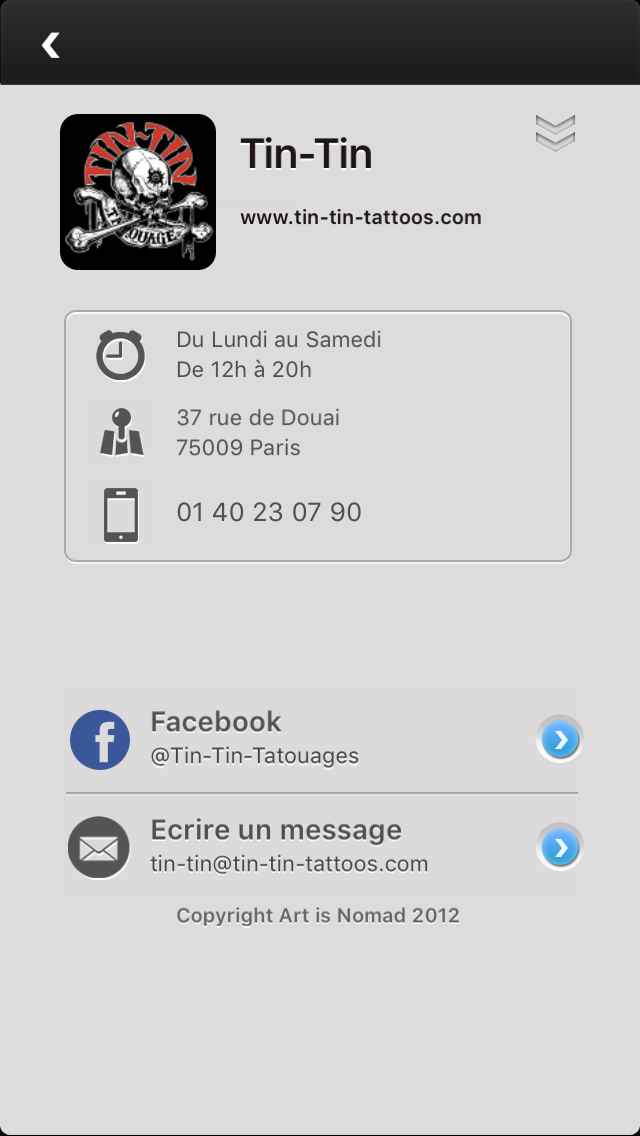Image resolution: width=640 pixels, height=1136 pixels.
Task: Open the Facebook @Tin-Tin-Tatouages page
Action: tap(320, 739)
